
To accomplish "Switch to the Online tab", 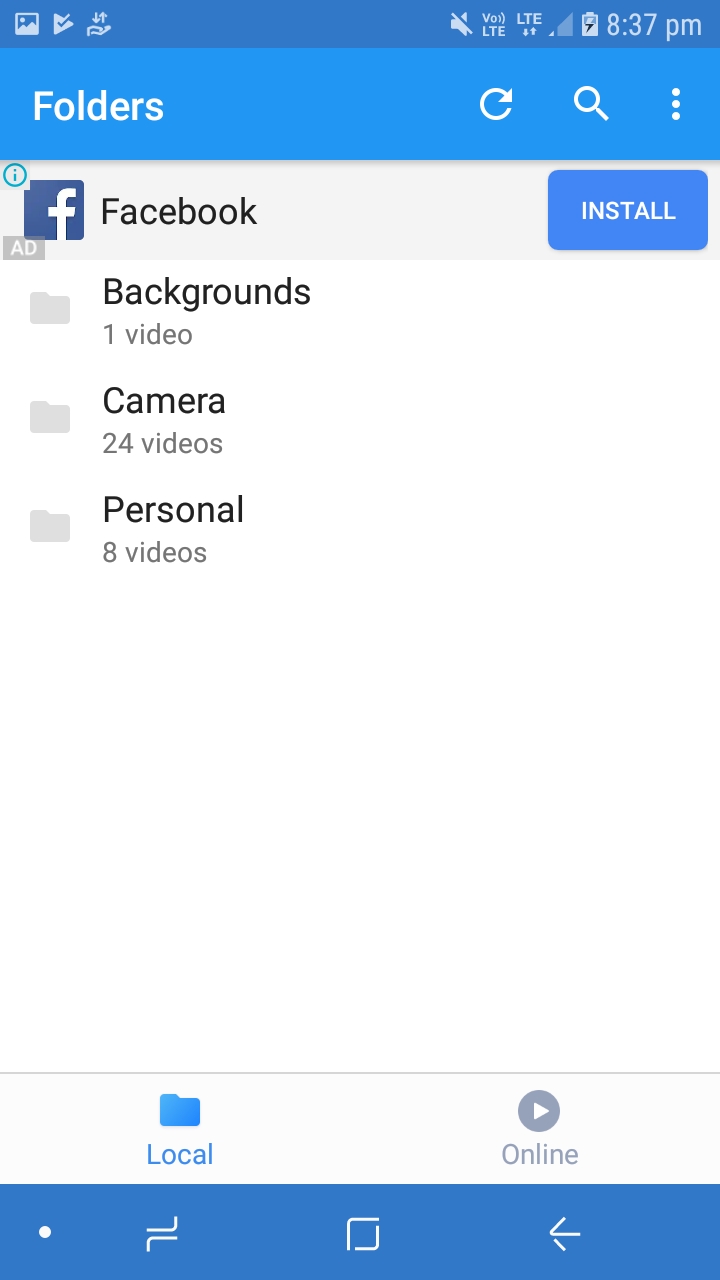I will click(540, 1130).
